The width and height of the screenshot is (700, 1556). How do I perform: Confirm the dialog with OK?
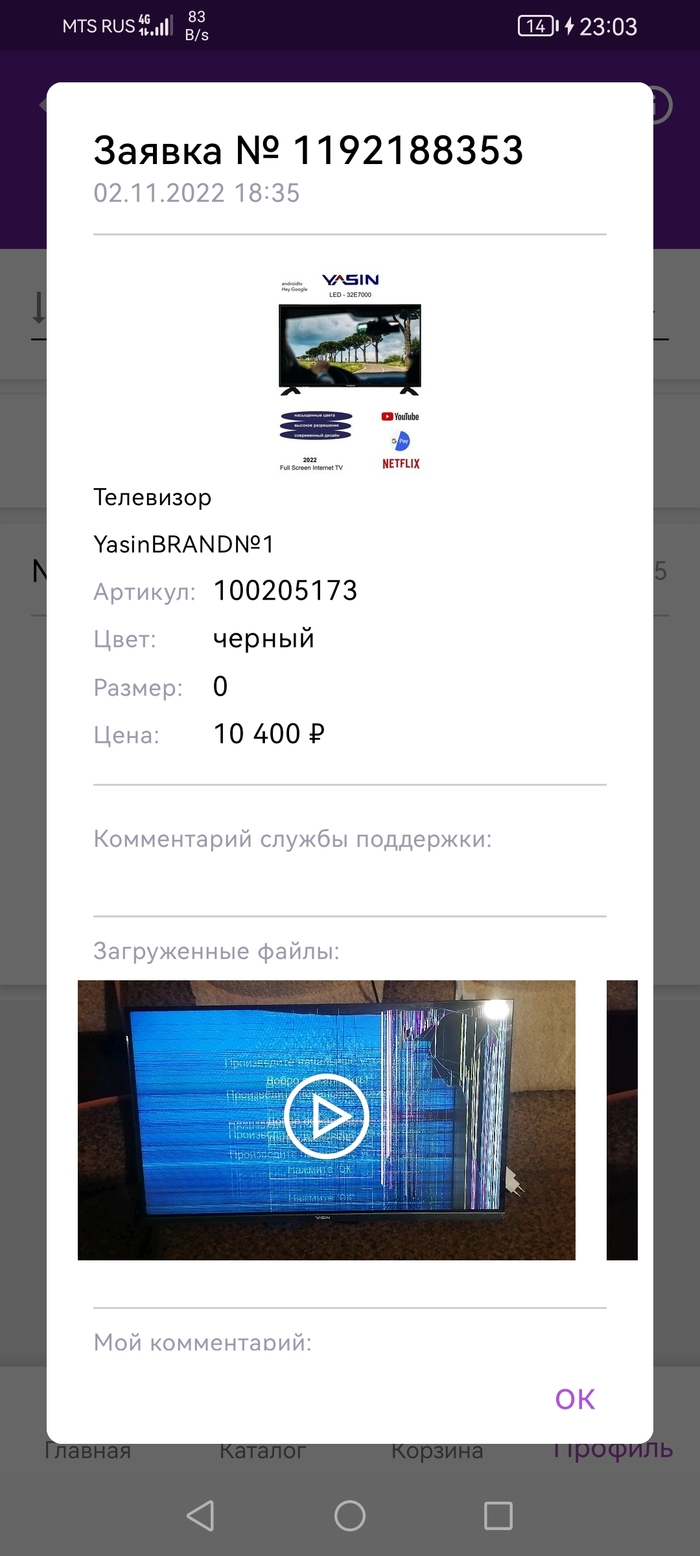click(x=575, y=1399)
